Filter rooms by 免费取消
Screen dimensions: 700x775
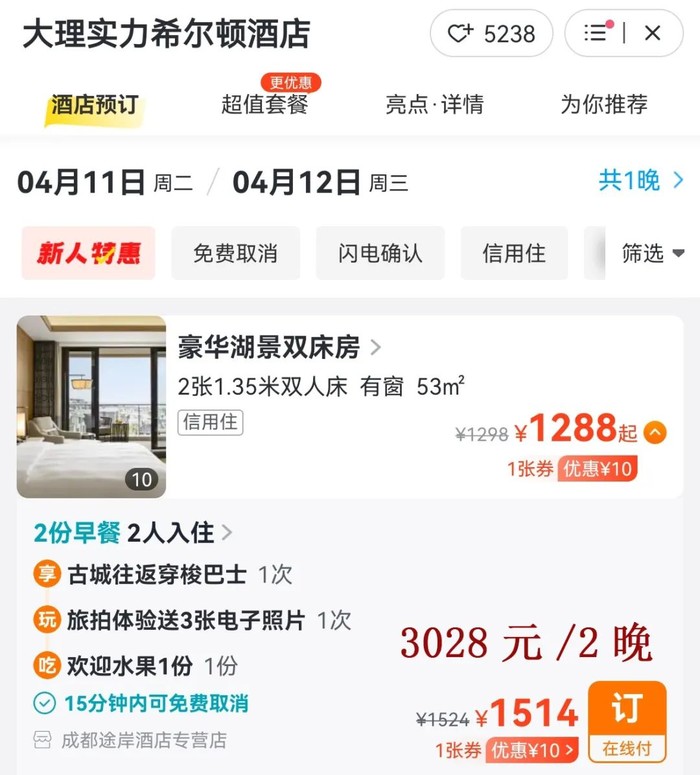point(235,253)
